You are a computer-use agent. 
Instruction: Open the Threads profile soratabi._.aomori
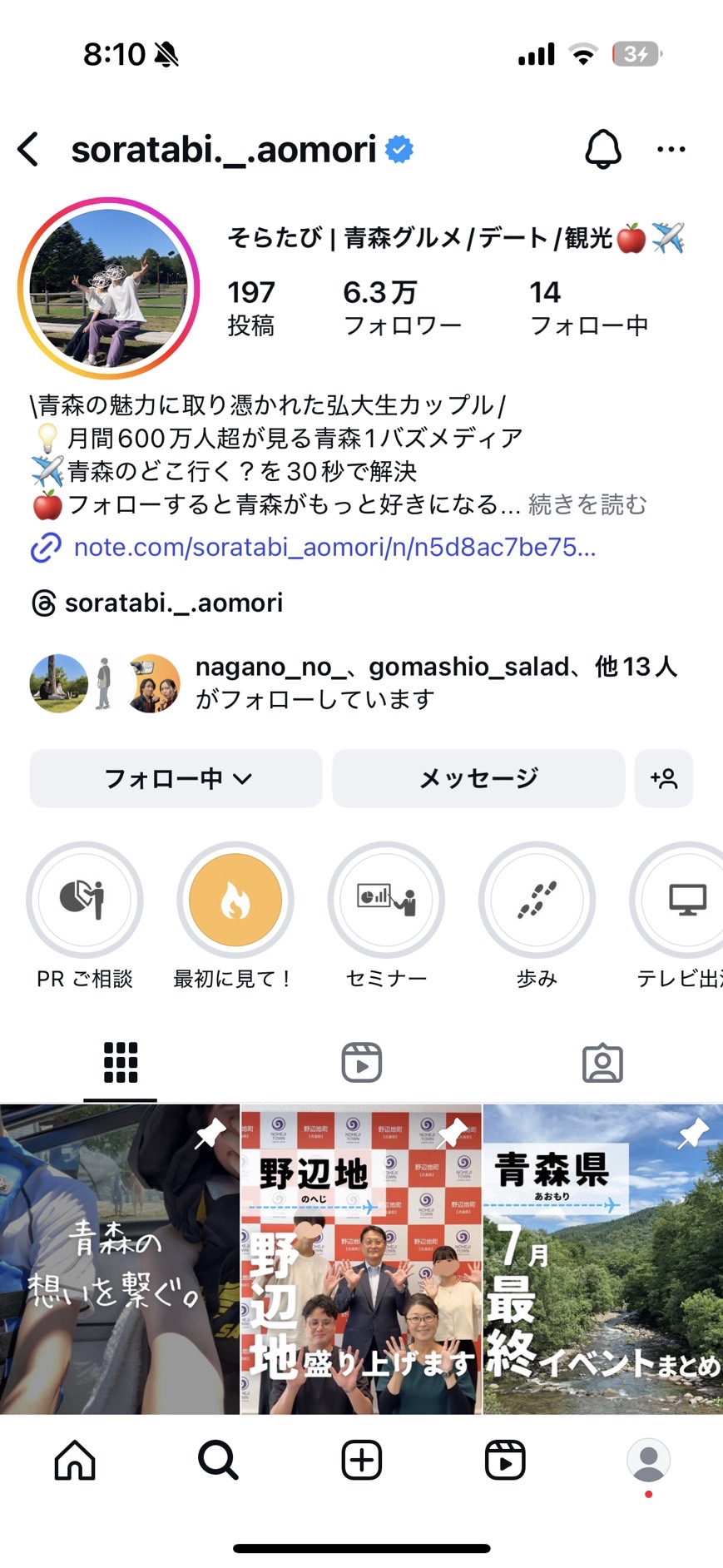pyautogui.click(x=173, y=603)
